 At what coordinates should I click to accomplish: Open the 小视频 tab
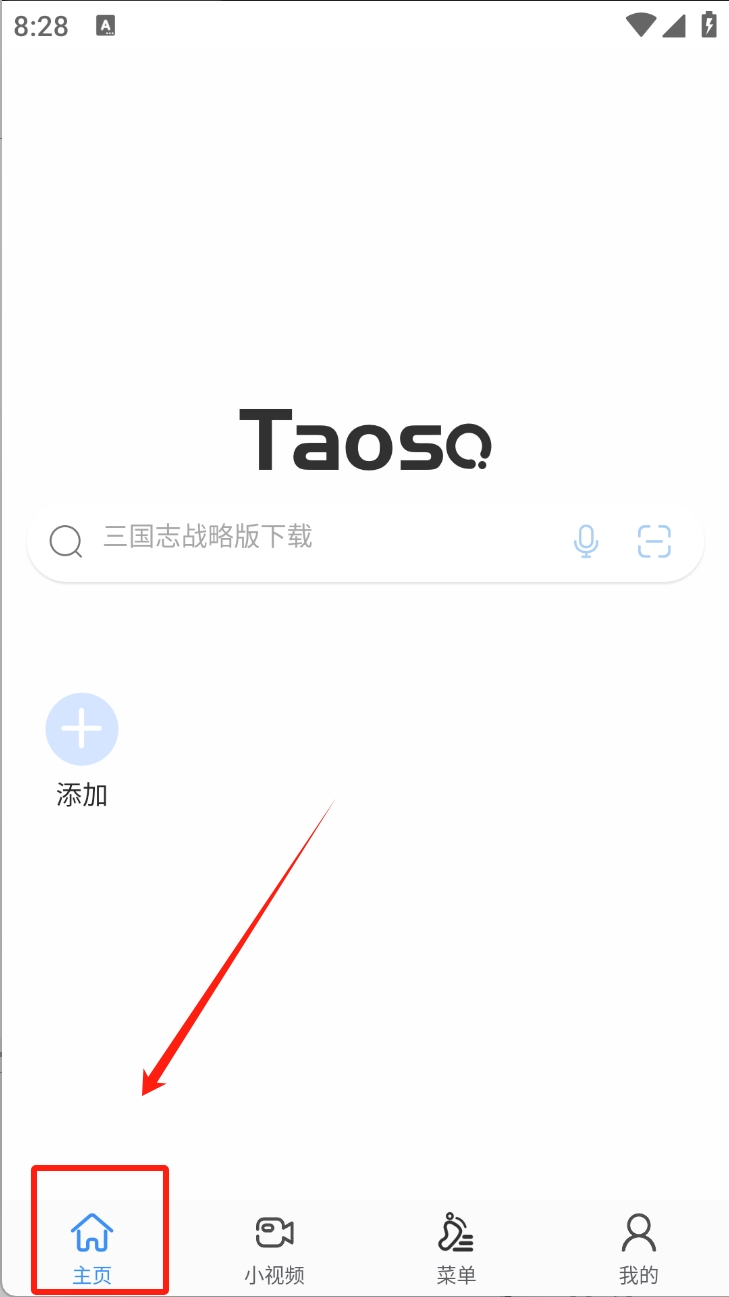point(274,1245)
